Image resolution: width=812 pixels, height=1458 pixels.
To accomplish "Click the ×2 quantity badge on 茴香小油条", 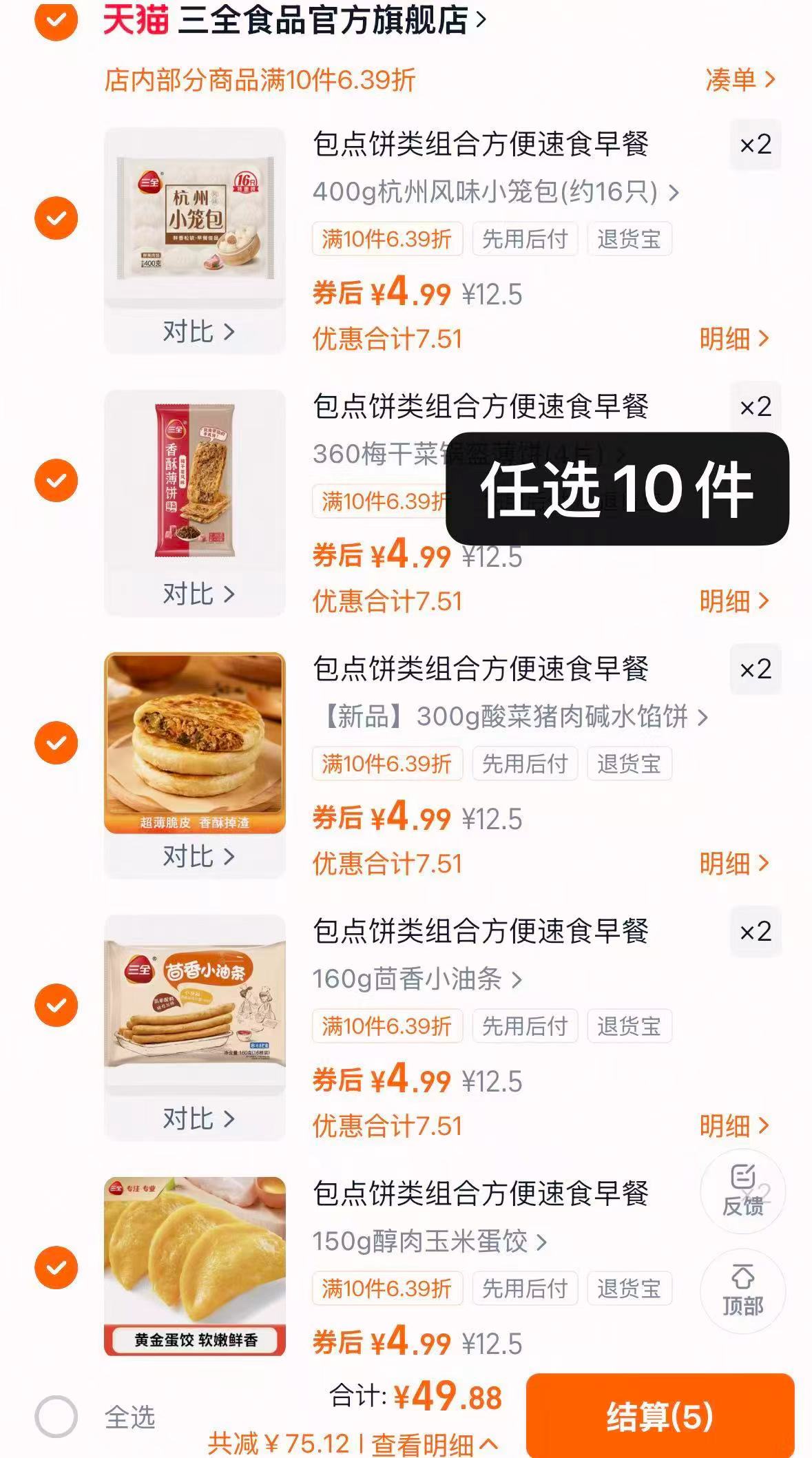I will click(755, 932).
